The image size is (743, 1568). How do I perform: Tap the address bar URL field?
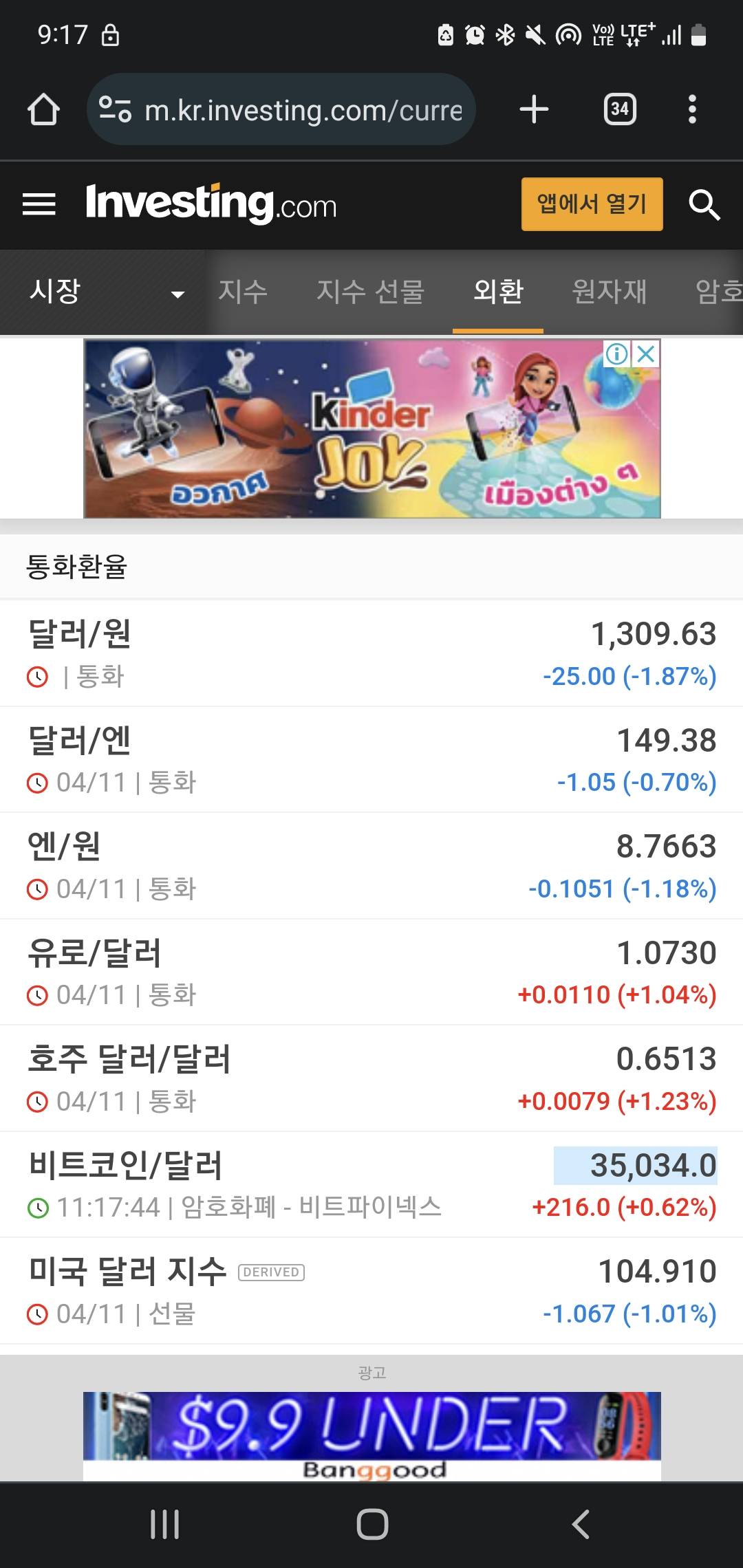[303, 110]
